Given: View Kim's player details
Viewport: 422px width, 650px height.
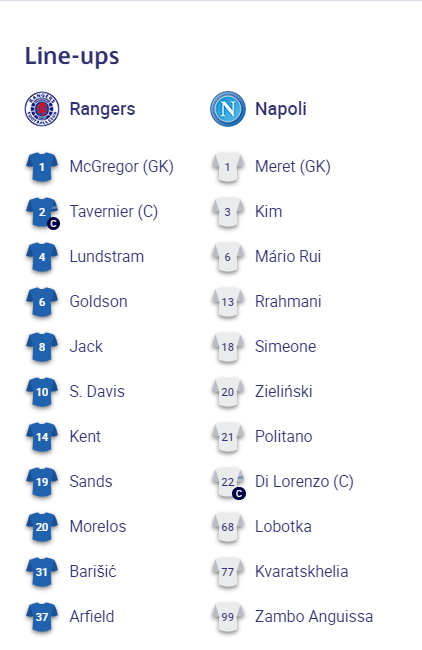Looking at the screenshot, I should coord(269,211).
